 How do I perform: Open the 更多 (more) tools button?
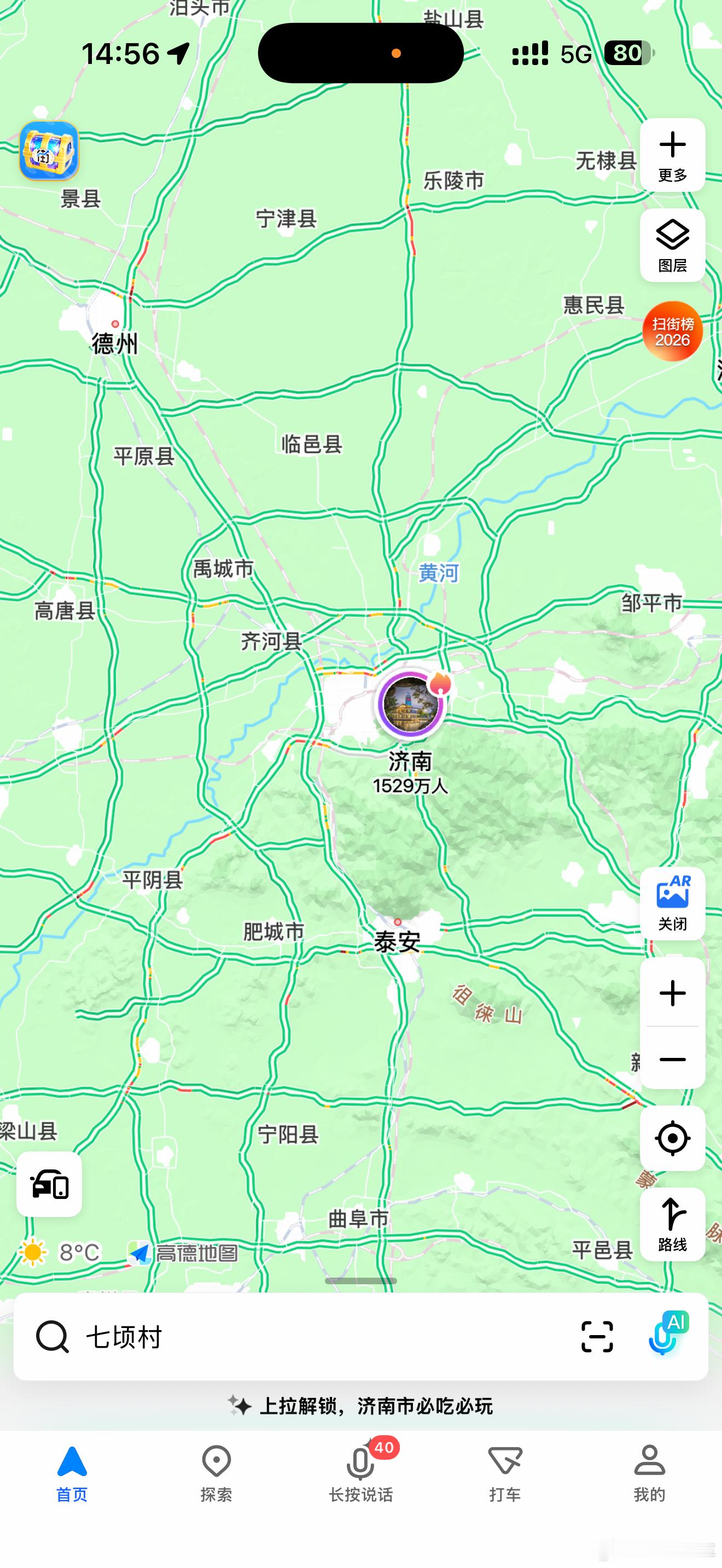[672, 155]
